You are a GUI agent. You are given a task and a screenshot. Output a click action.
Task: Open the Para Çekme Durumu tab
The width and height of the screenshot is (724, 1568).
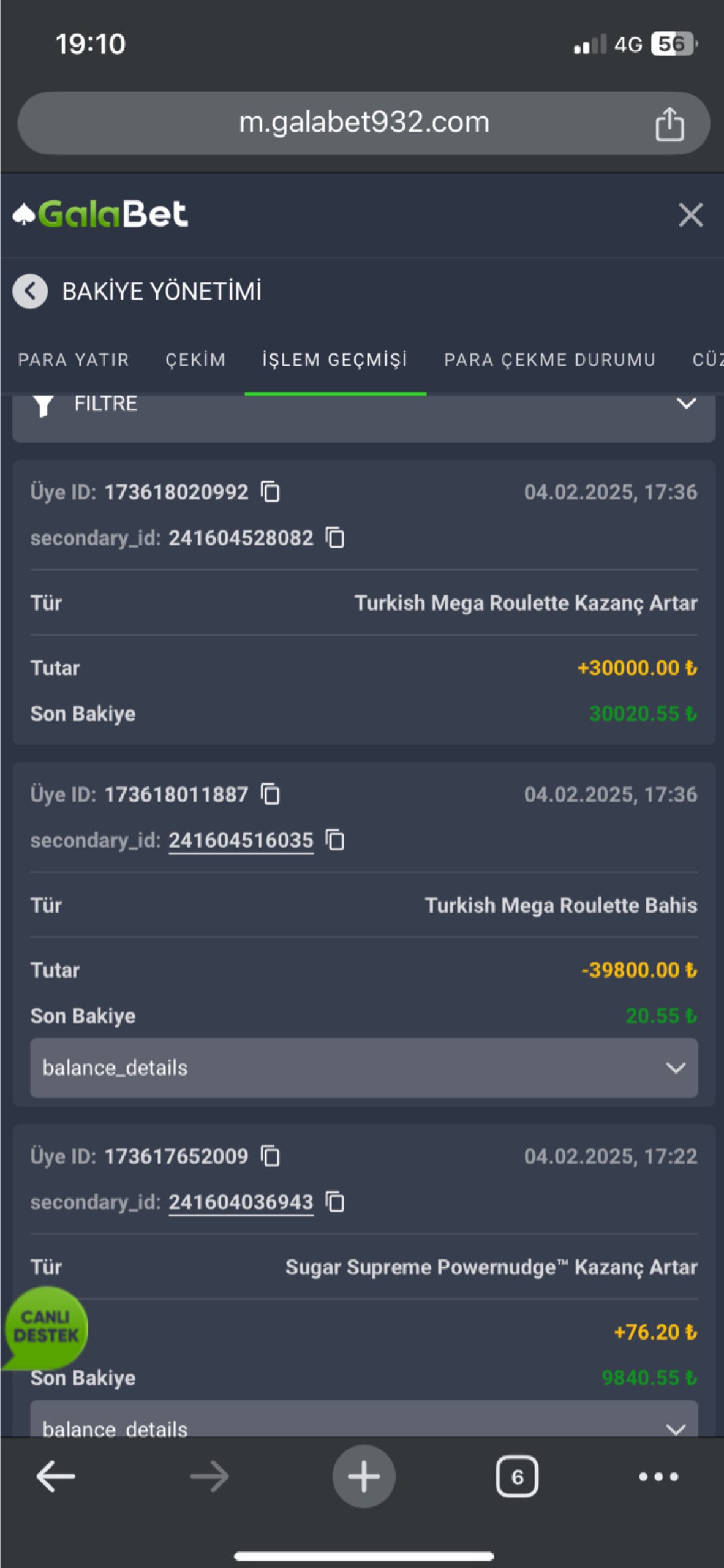[549, 360]
